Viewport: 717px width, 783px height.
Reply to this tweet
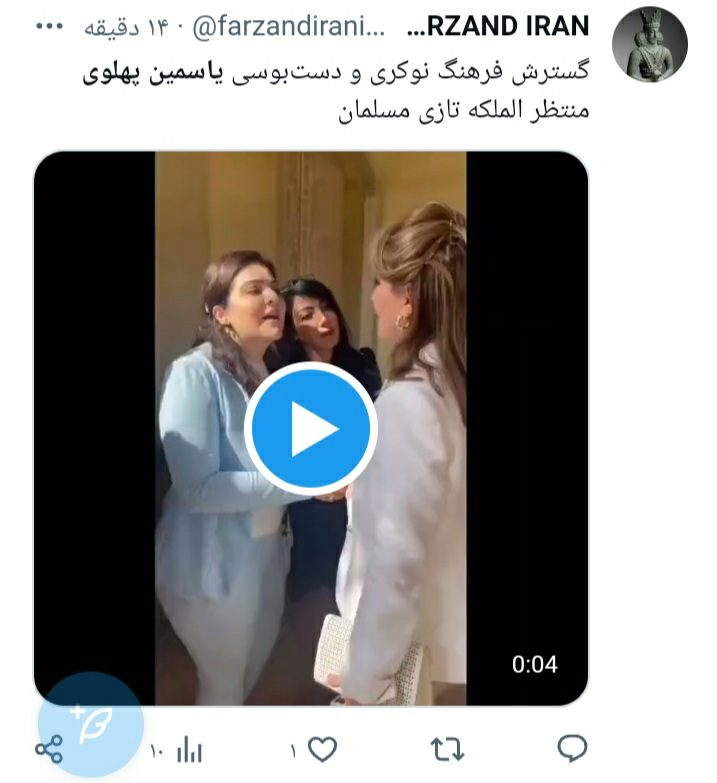click(x=571, y=748)
